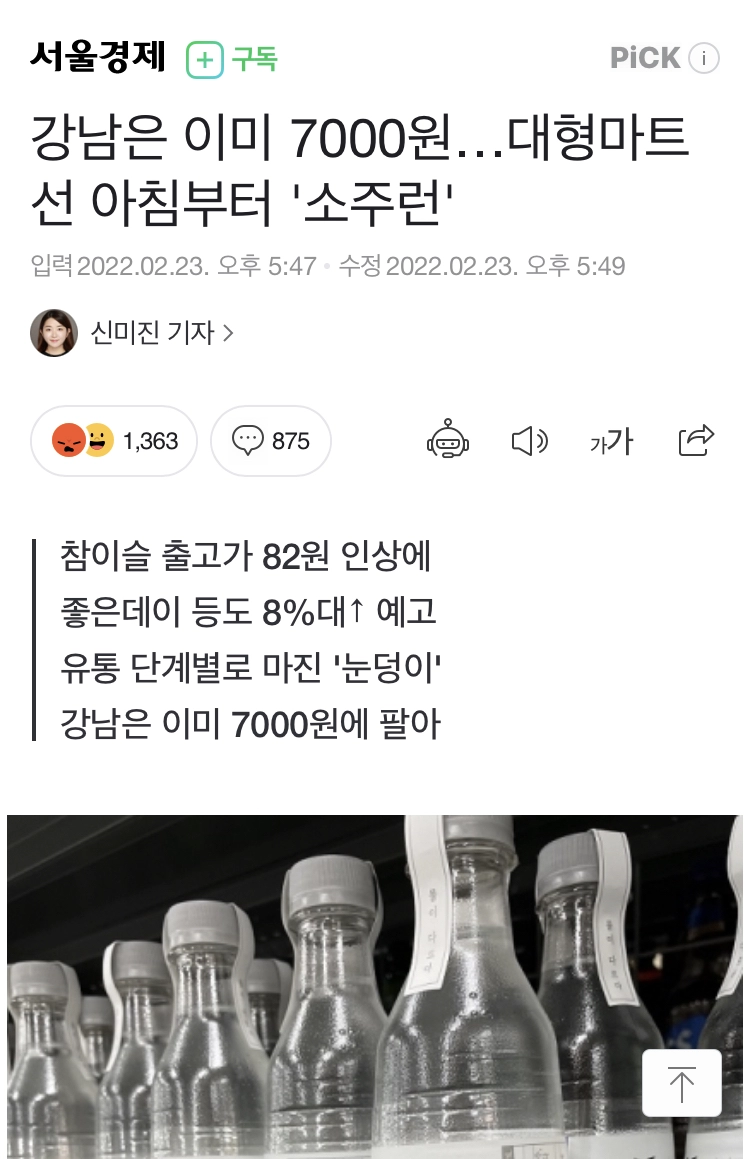The image size is (750, 1159).
Task: Share this article
Action: [696, 441]
